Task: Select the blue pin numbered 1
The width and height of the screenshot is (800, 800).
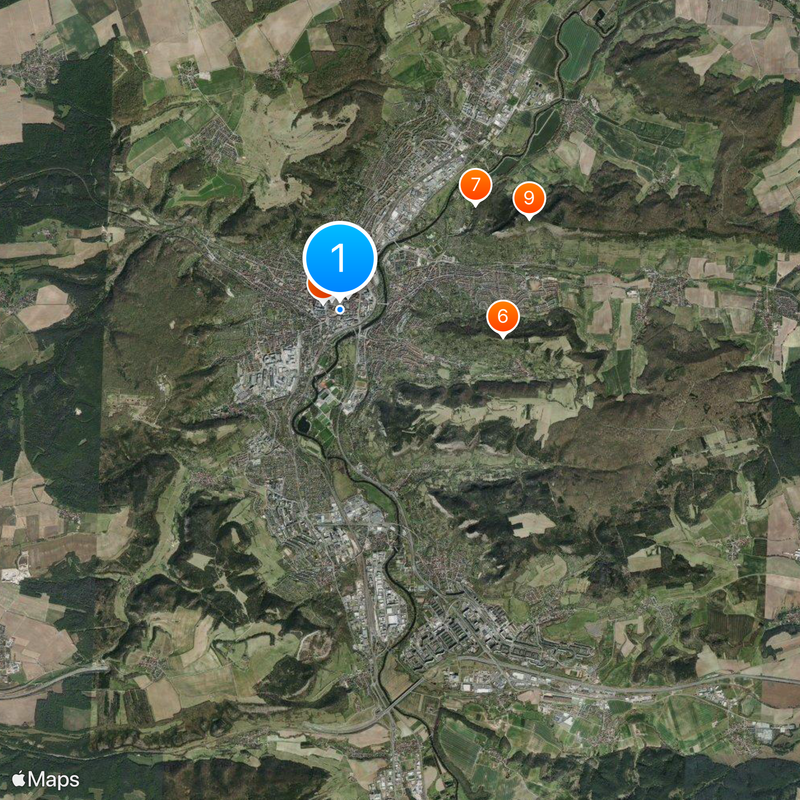Action: tap(339, 258)
